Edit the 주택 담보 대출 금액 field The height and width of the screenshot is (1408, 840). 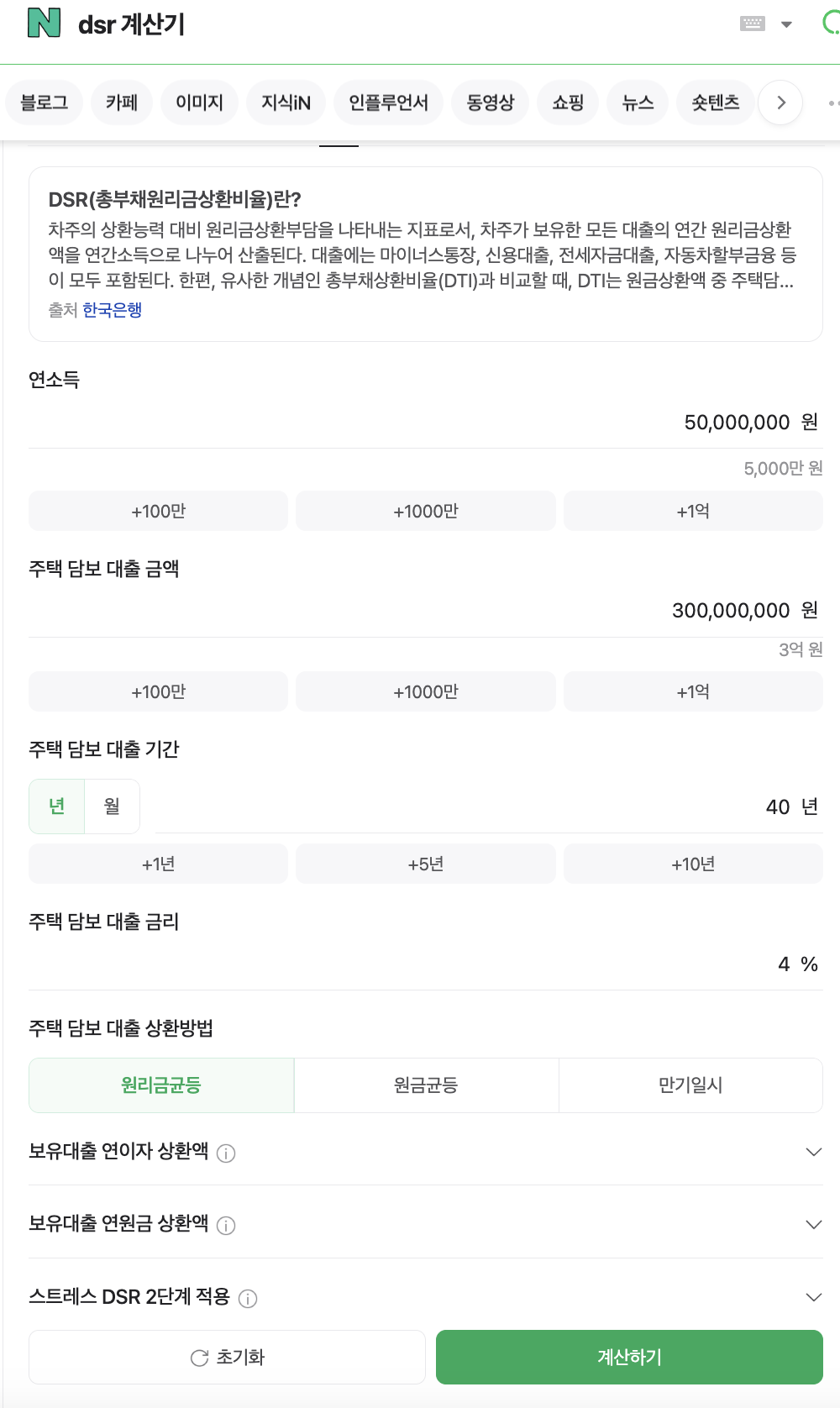click(425, 610)
